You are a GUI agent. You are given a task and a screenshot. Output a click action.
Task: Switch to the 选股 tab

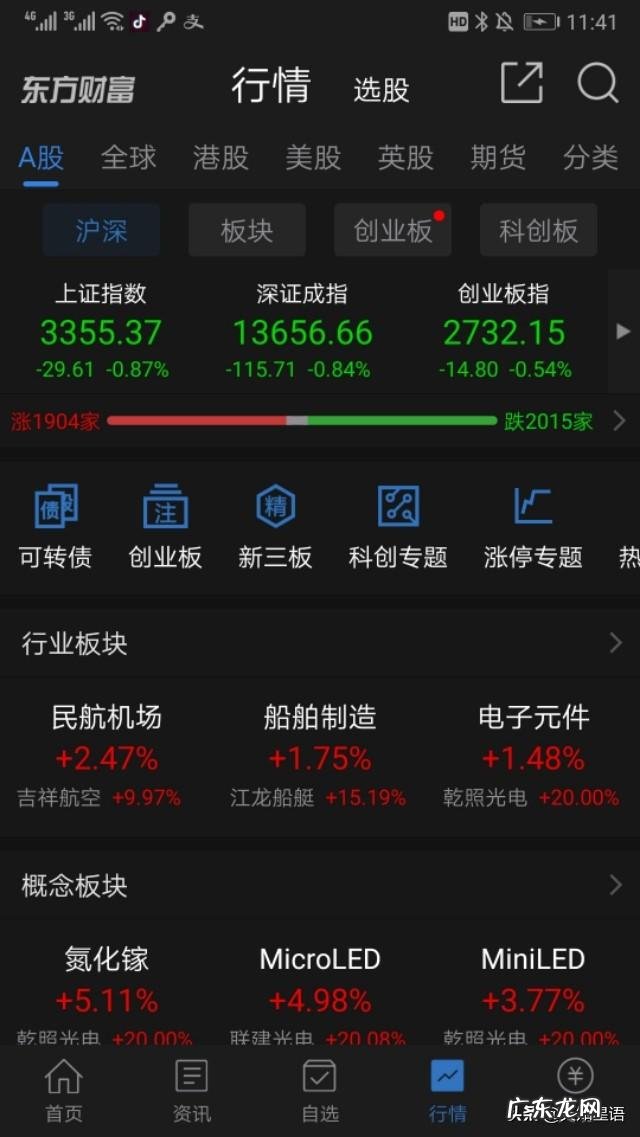pyautogui.click(x=381, y=90)
